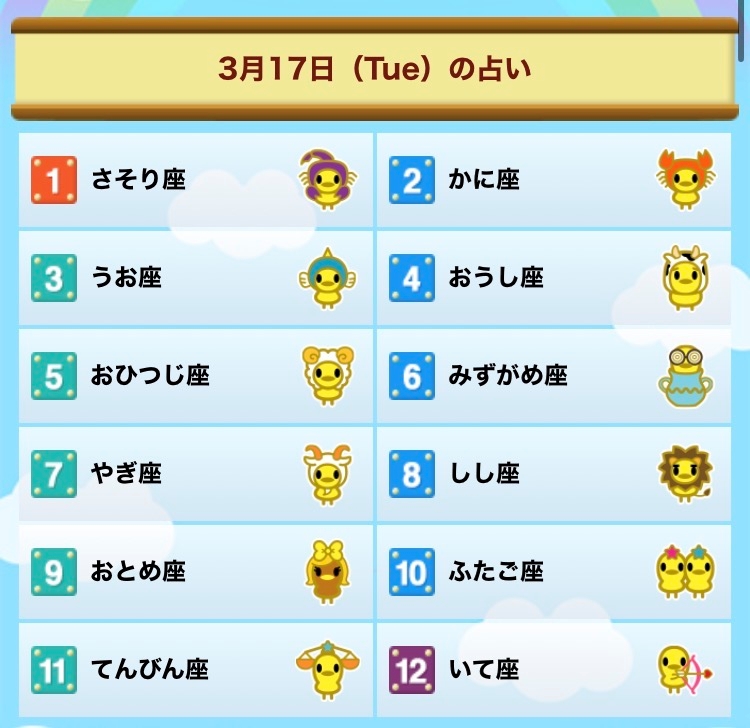Viewport: 750px width, 728px height.
Task: View the しし座 horoscope
Action: pyautogui.click(x=554, y=474)
